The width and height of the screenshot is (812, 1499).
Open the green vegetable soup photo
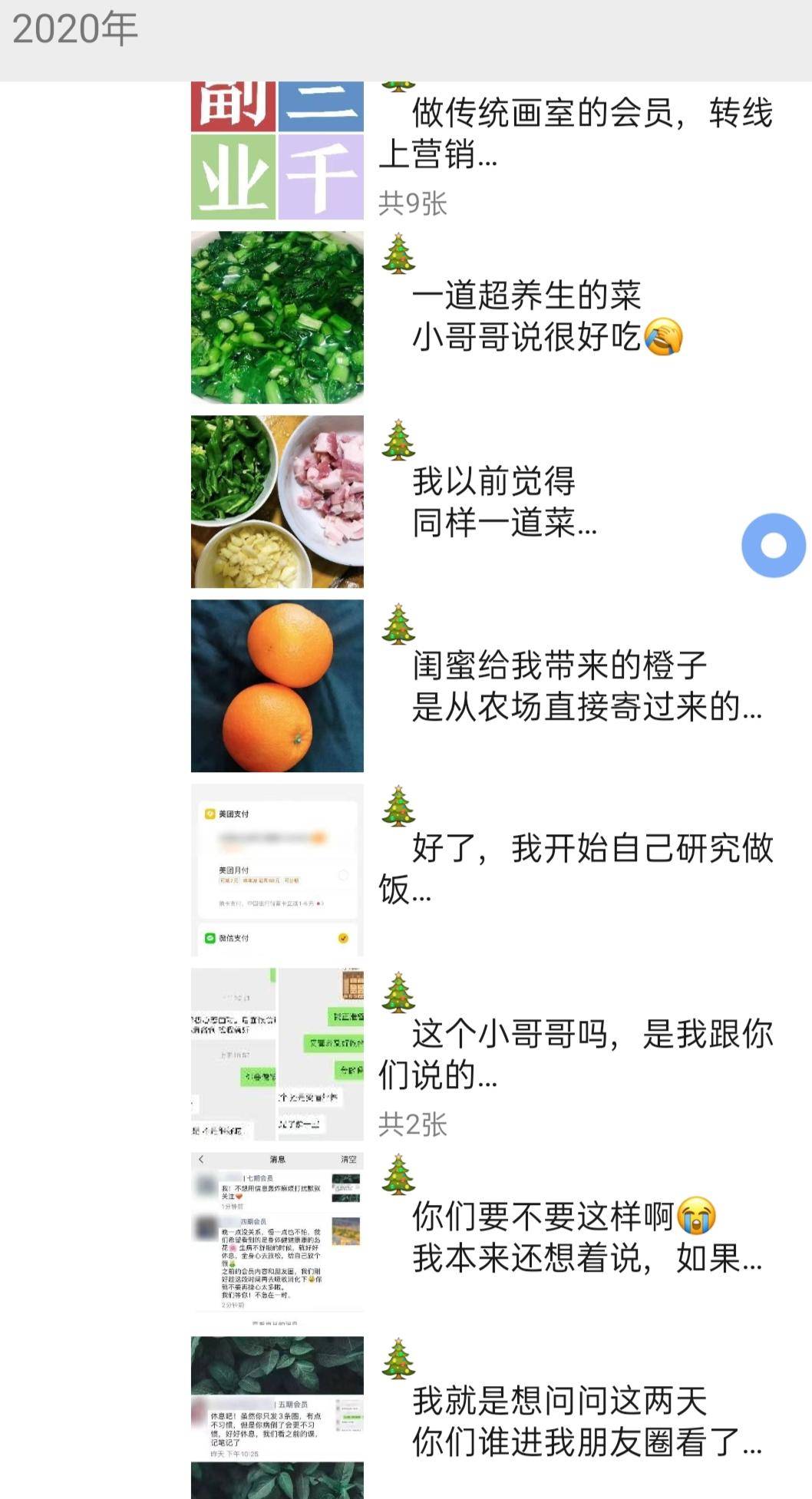pos(276,319)
